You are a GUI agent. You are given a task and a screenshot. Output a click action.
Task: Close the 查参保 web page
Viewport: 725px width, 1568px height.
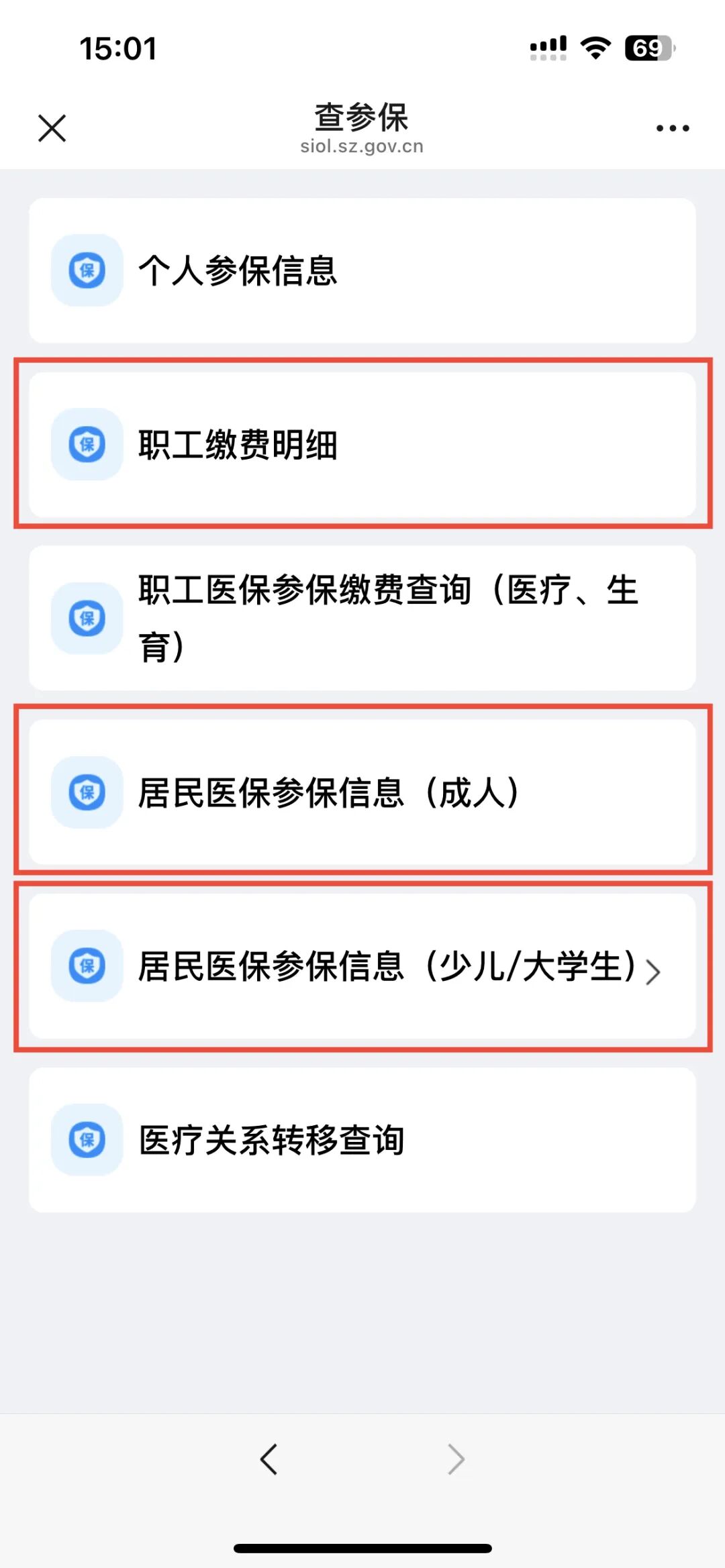[x=52, y=128]
